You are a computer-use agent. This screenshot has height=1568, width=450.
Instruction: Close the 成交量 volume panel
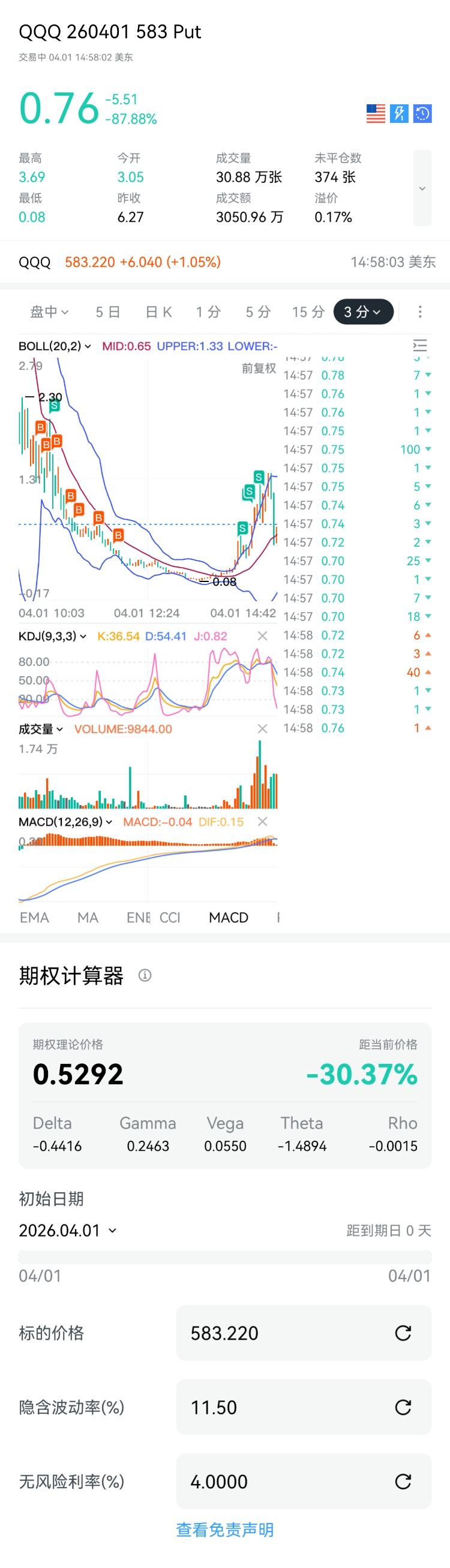pyautogui.click(x=262, y=729)
